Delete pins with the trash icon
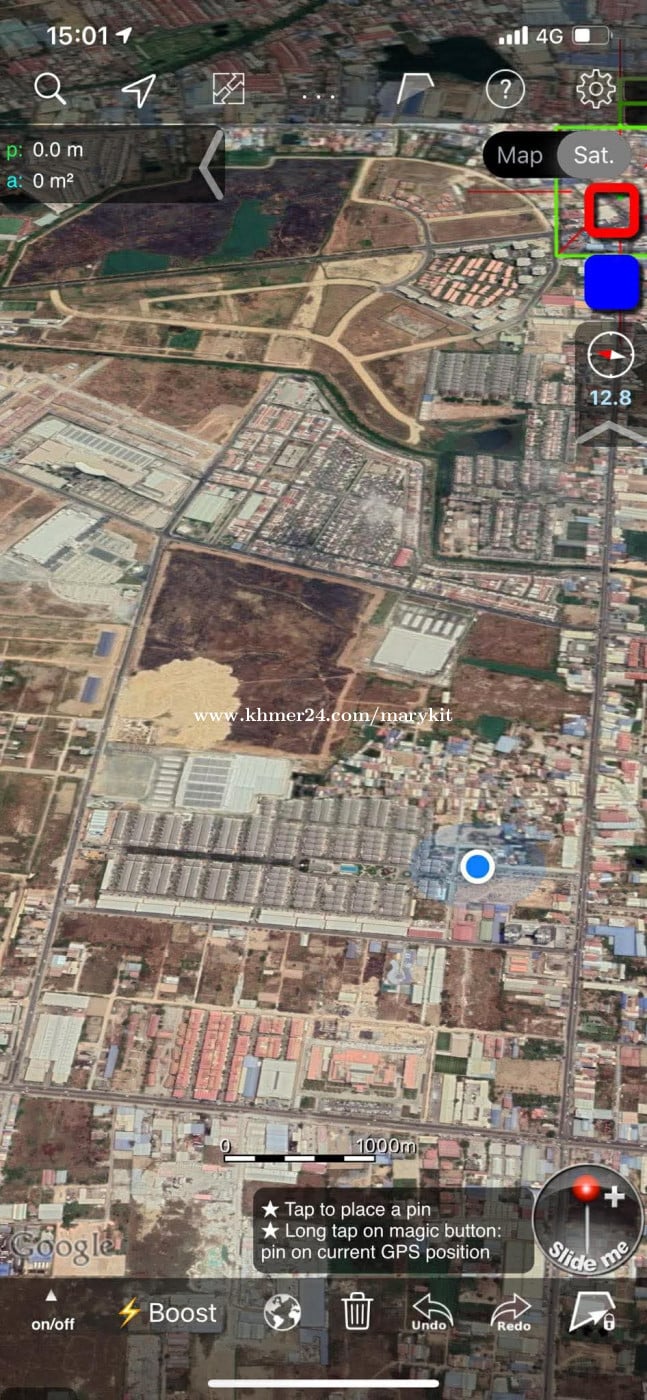Image resolution: width=647 pixels, height=1400 pixels. 357,1311
